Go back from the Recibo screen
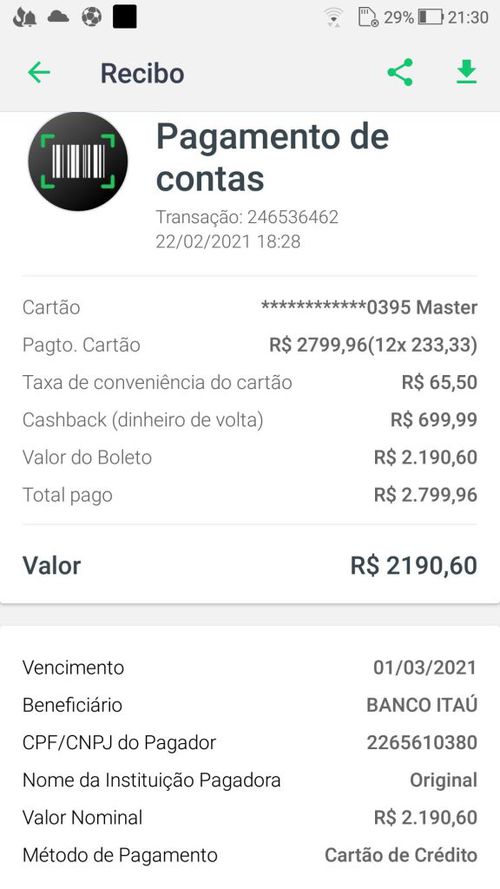The image size is (500, 889). (x=39, y=73)
